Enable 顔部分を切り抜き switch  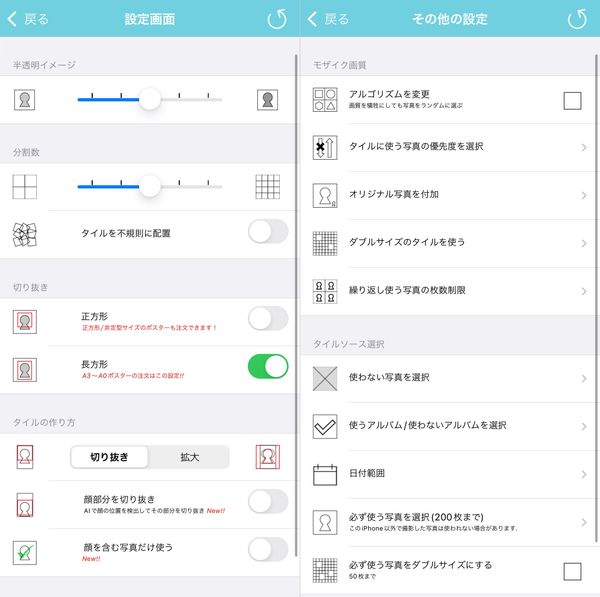[x=268, y=501]
